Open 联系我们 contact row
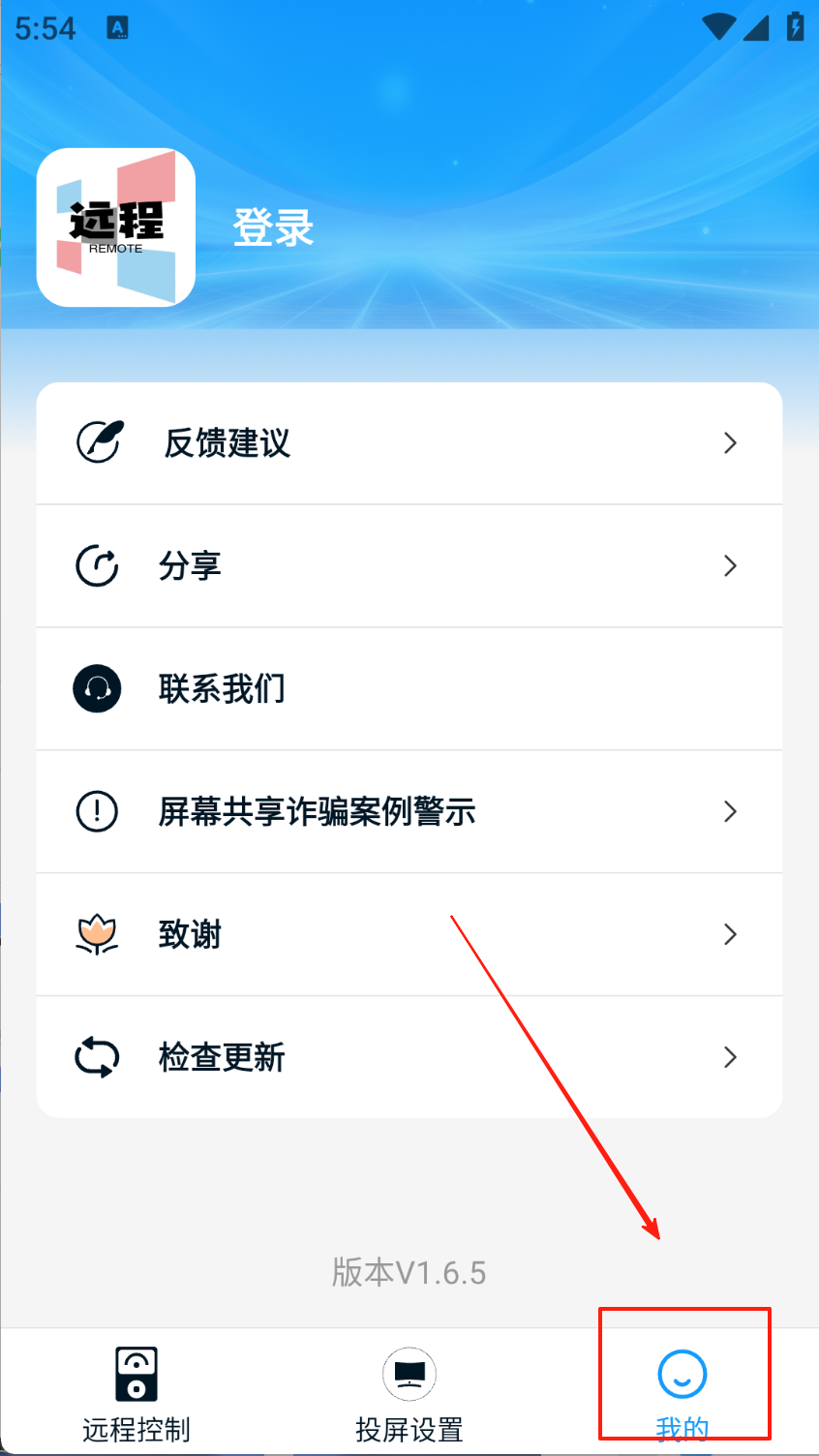The height and width of the screenshot is (1456, 819). [x=409, y=689]
